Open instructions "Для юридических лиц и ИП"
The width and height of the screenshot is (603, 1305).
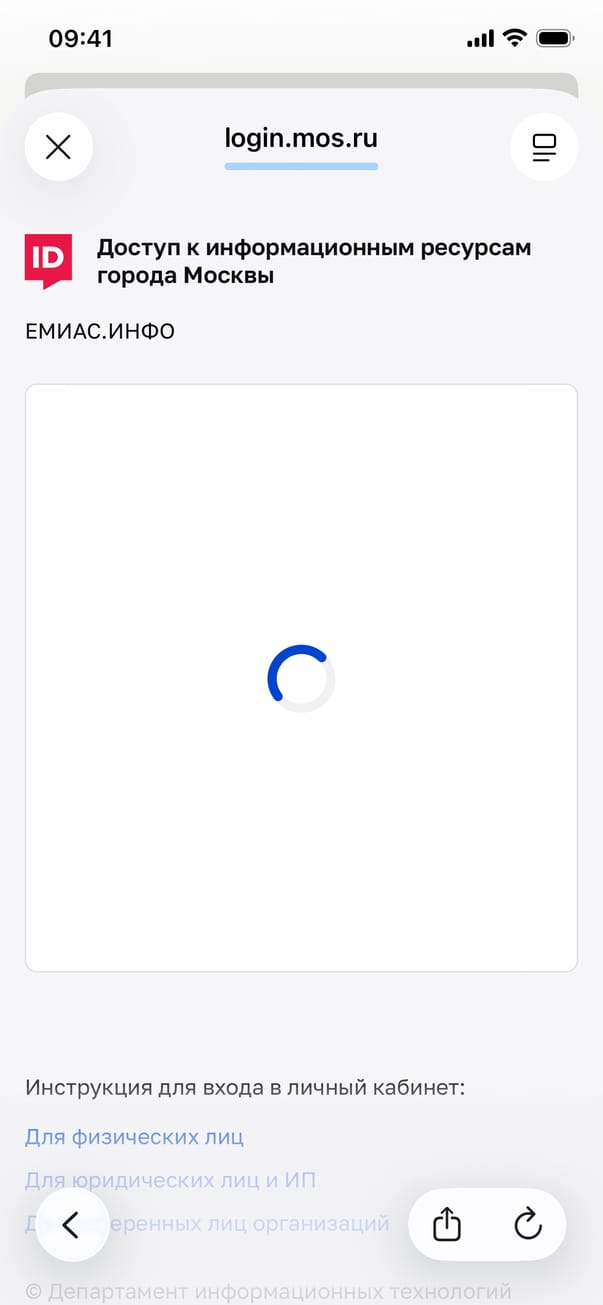click(x=170, y=1180)
